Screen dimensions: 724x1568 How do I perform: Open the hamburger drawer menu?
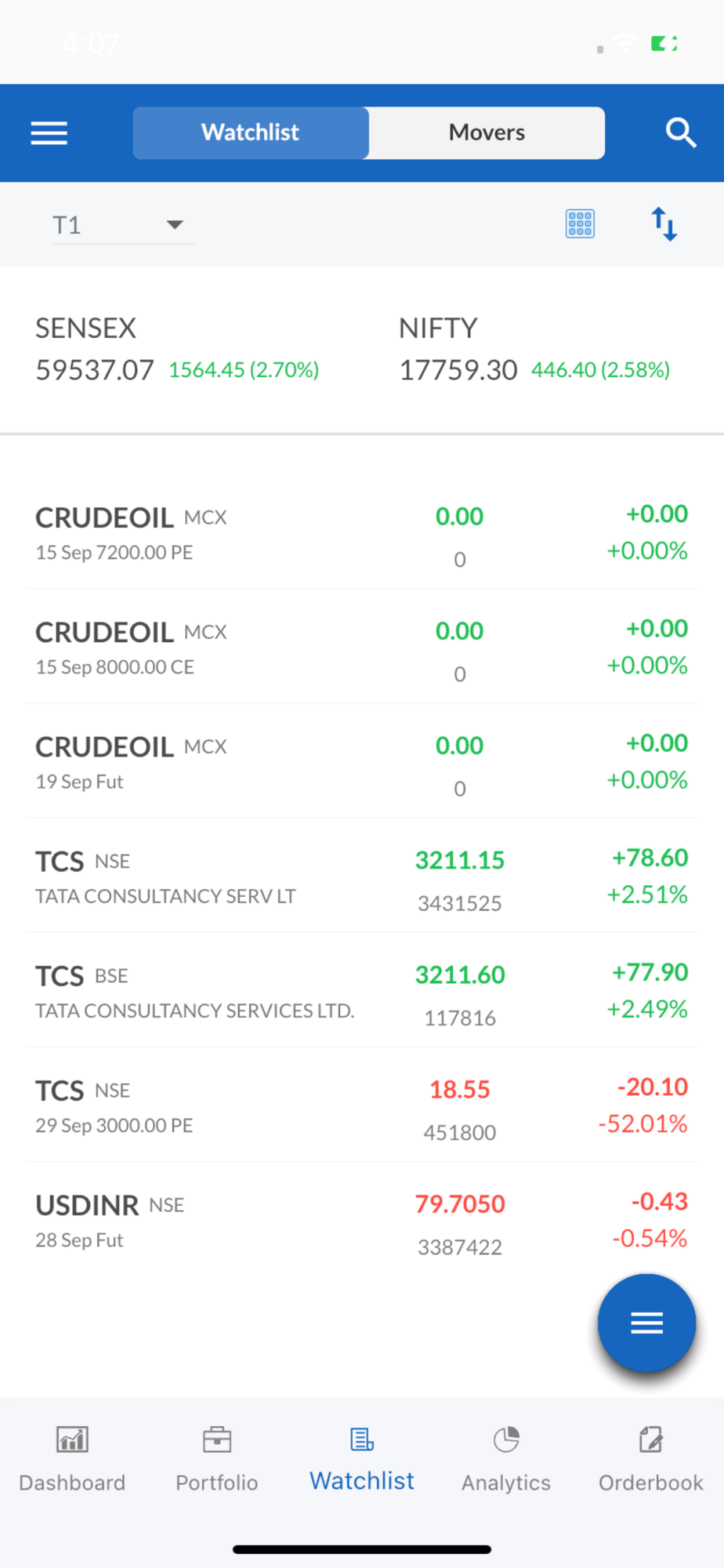coord(49,132)
